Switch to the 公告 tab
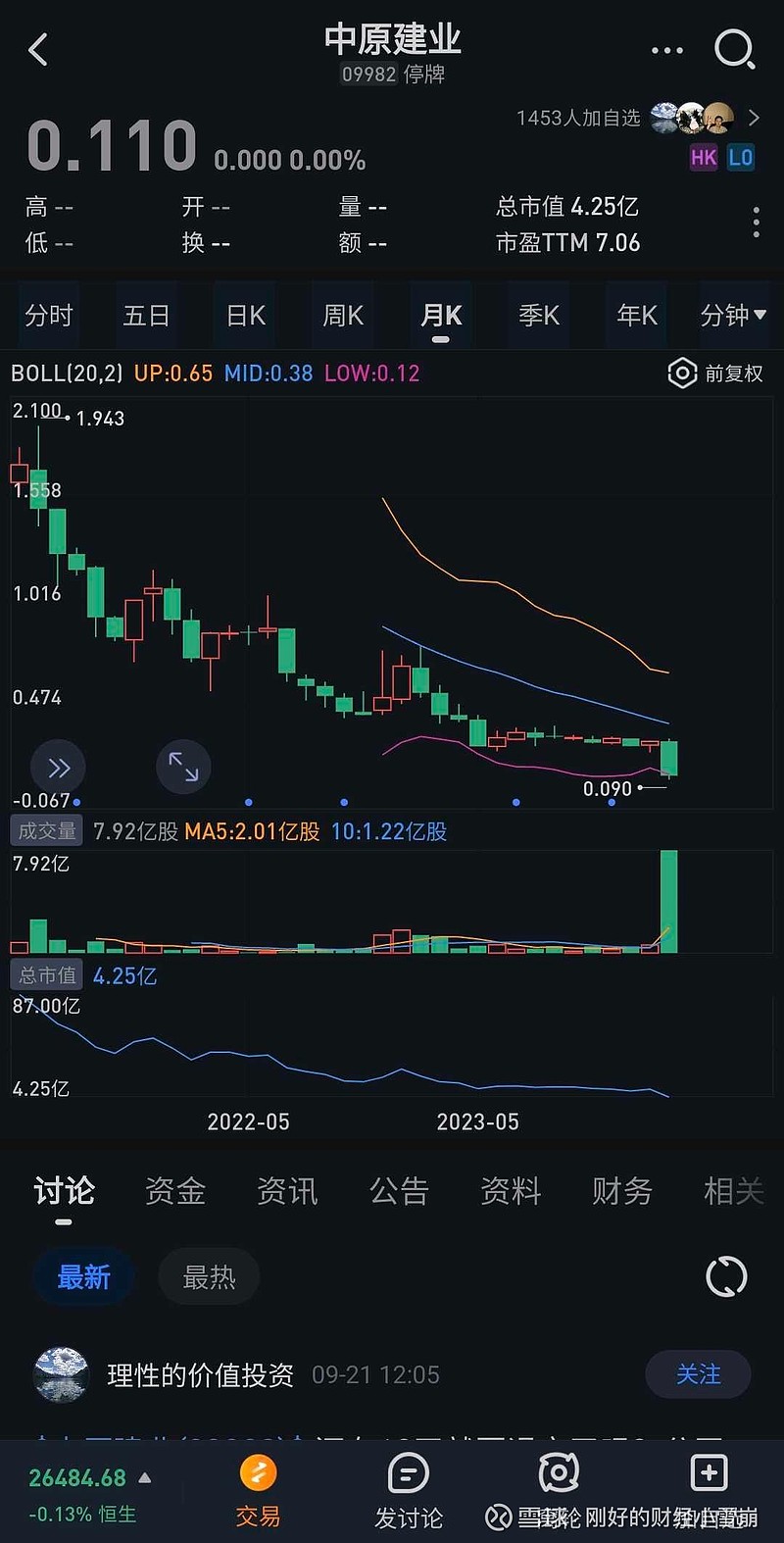This screenshot has height=1543, width=784. (x=399, y=1191)
